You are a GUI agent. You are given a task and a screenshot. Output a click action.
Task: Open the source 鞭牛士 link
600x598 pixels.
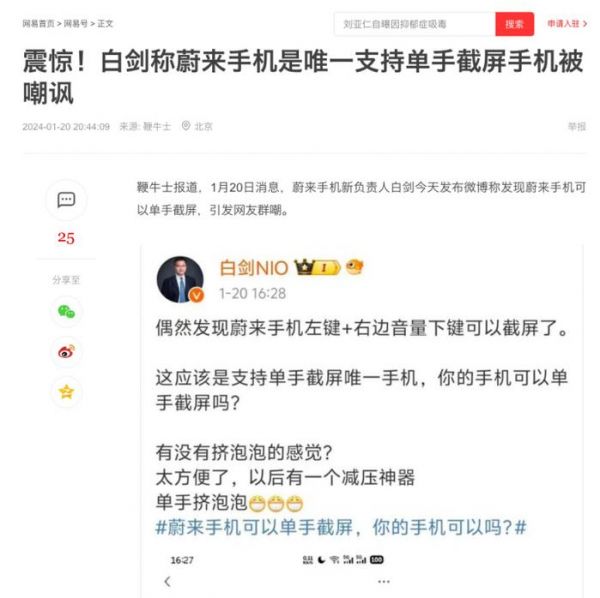click(158, 127)
